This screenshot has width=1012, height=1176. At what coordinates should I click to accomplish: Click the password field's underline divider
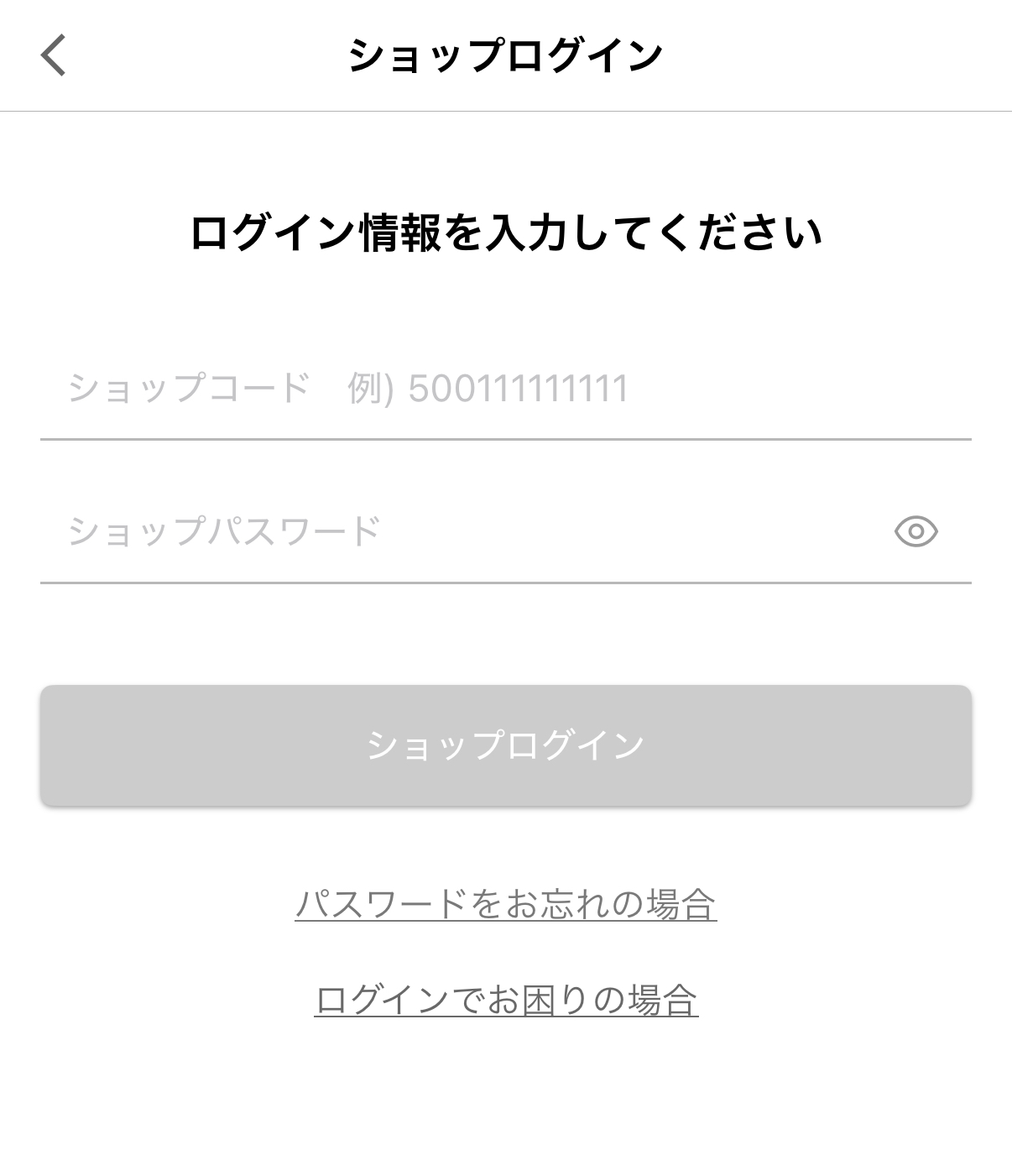(506, 583)
